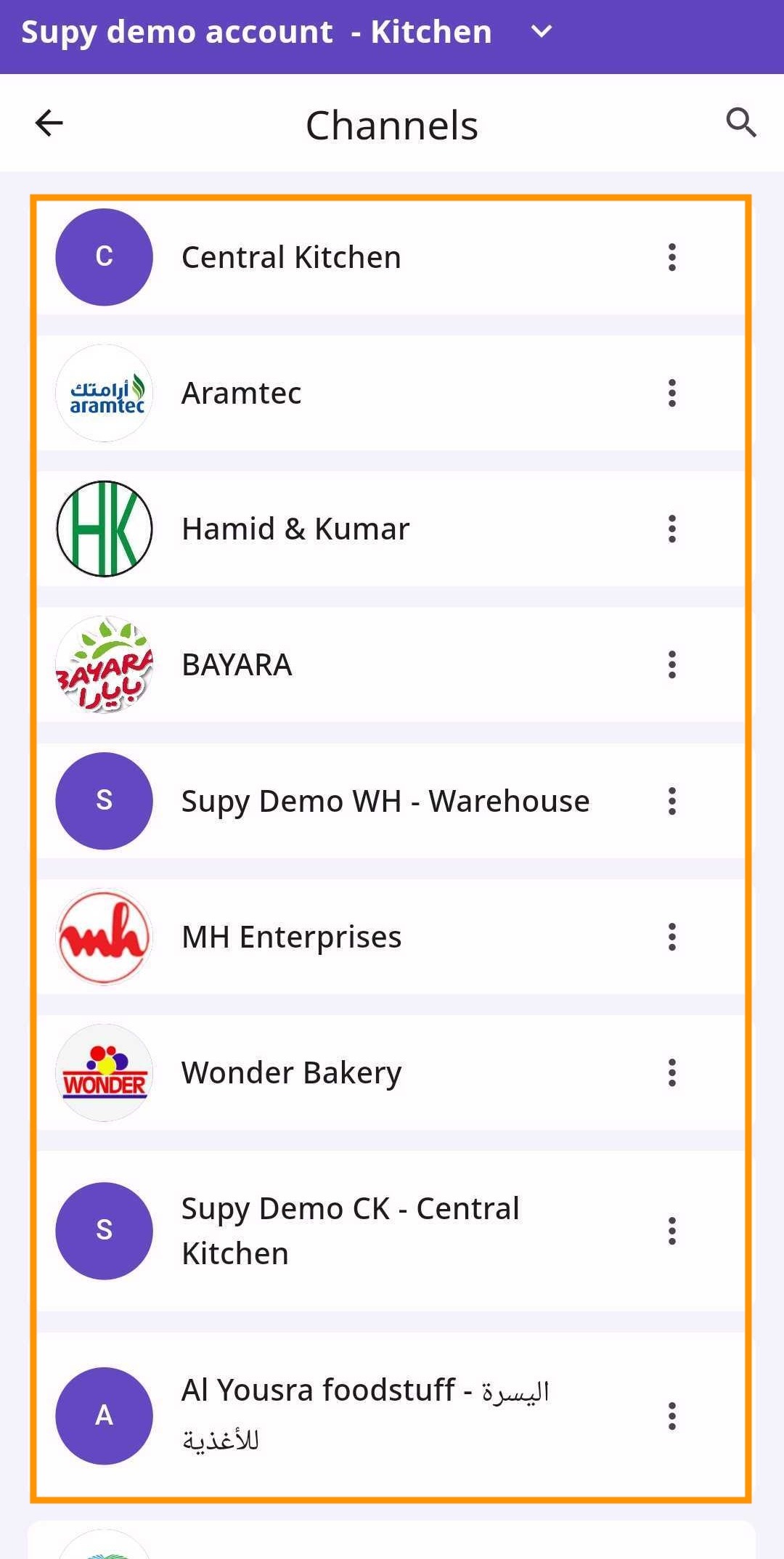The image size is (784, 1559).
Task: Open more options for Aramtec
Action: coord(672,394)
